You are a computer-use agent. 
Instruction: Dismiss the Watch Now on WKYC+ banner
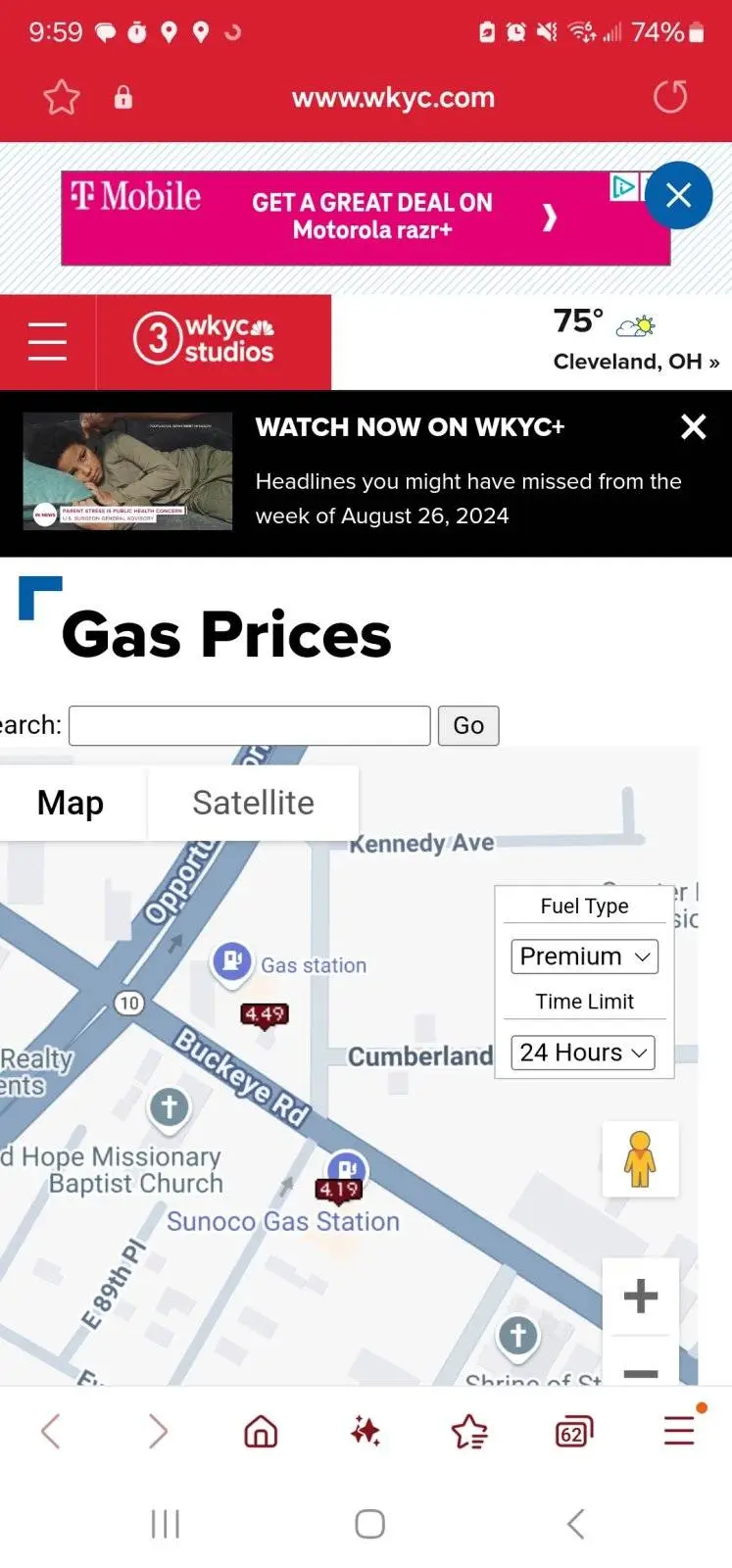pyautogui.click(x=693, y=426)
